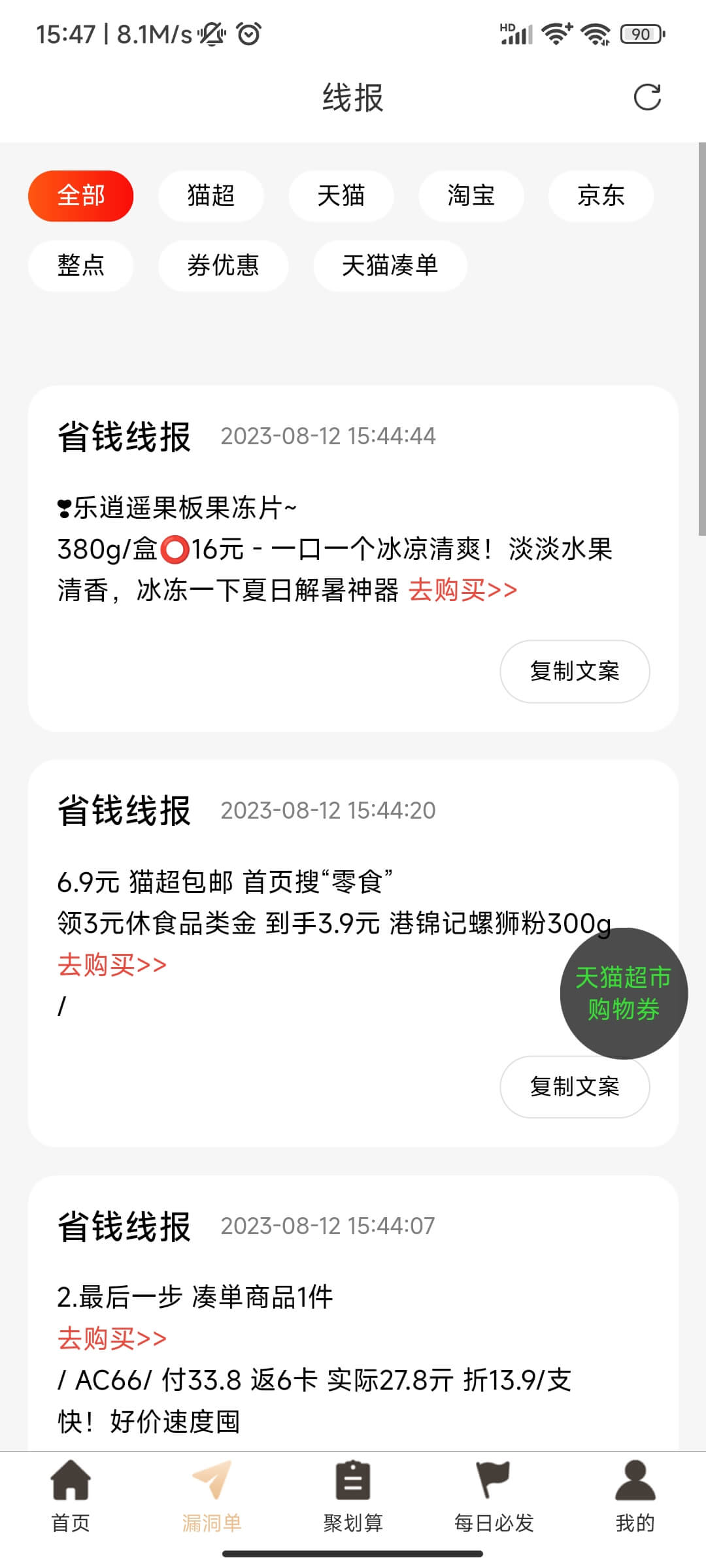Refresh the 线报 feed

point(647,97)
